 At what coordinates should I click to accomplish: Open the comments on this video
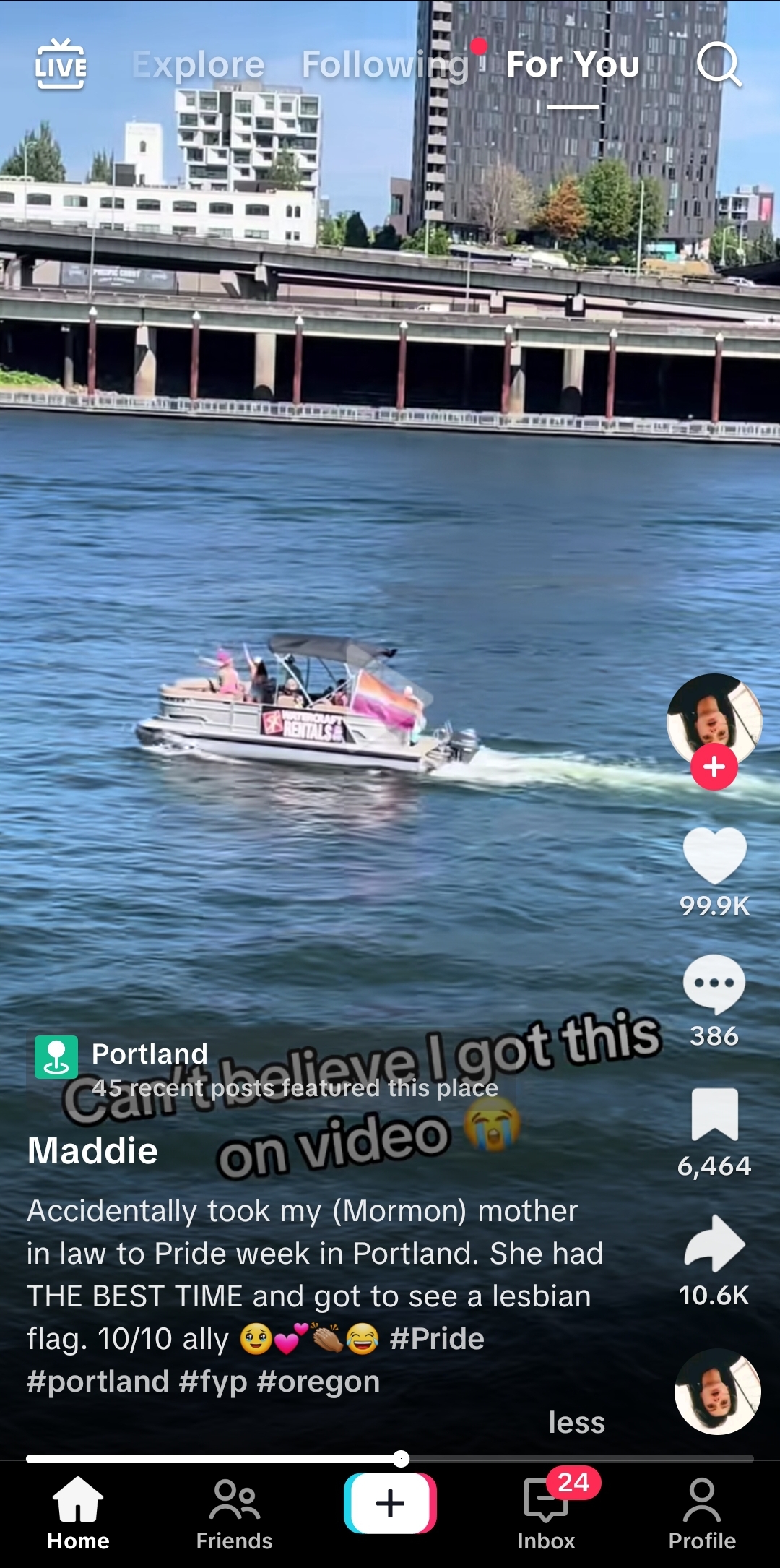[714, 985]
